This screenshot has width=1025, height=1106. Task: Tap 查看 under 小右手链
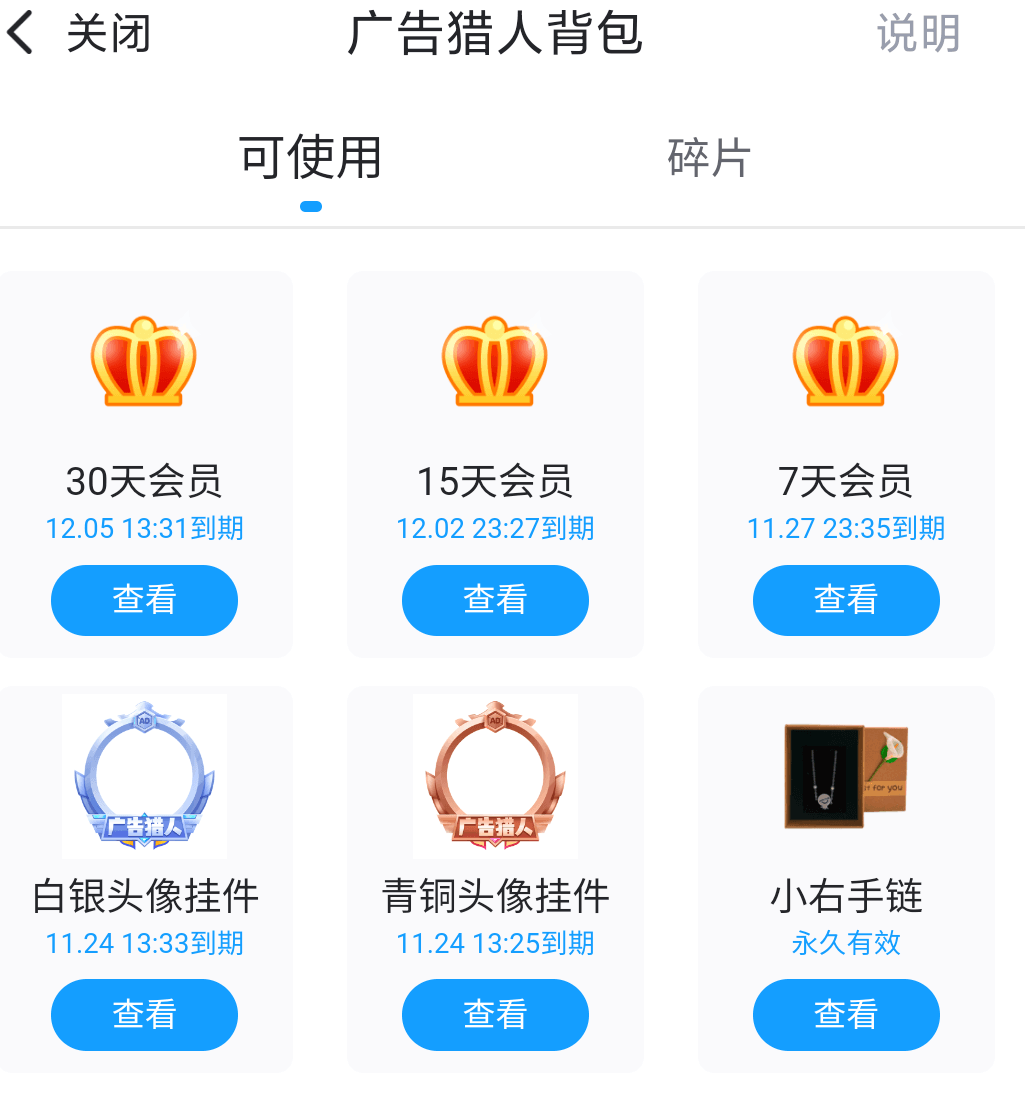[846, 1014]
